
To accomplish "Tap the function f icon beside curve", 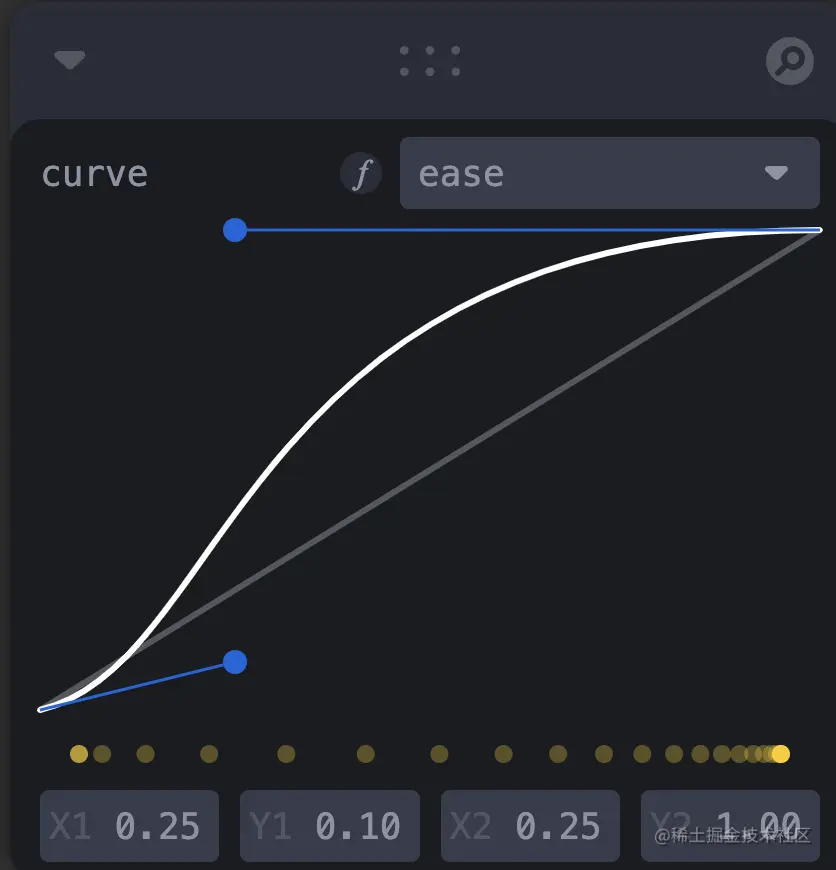I will pyautogui.click(x=361, y=174).
